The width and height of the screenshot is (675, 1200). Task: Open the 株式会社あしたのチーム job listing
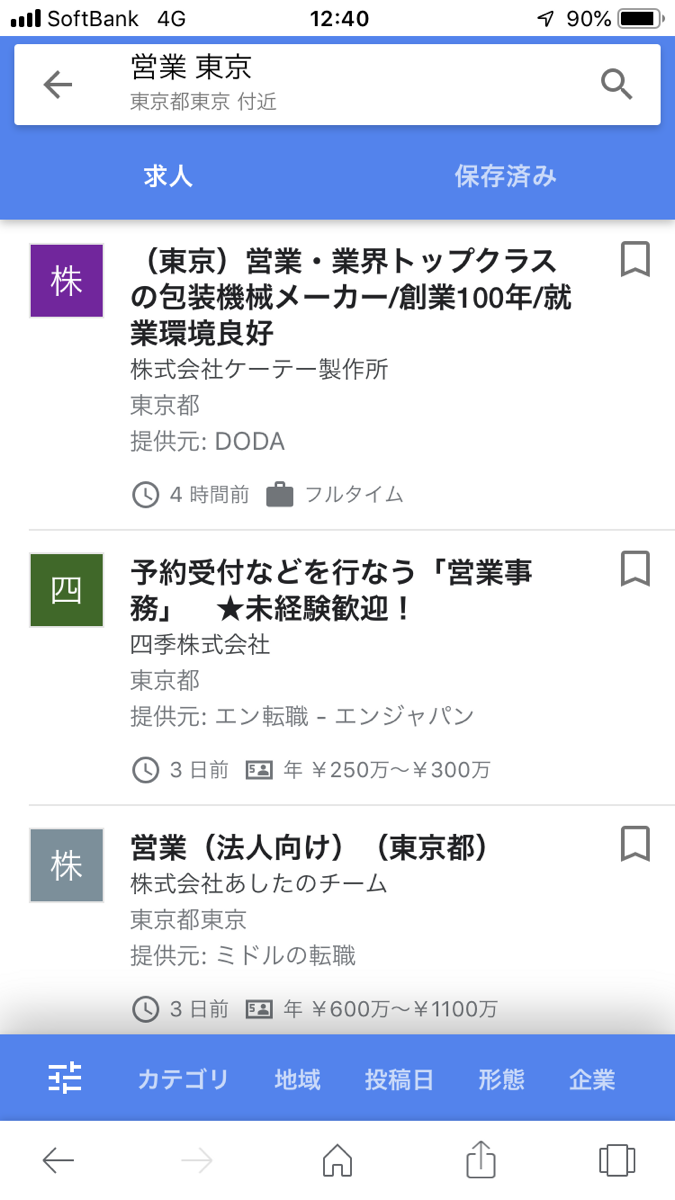pyautogui.click(x=310, y=849)
